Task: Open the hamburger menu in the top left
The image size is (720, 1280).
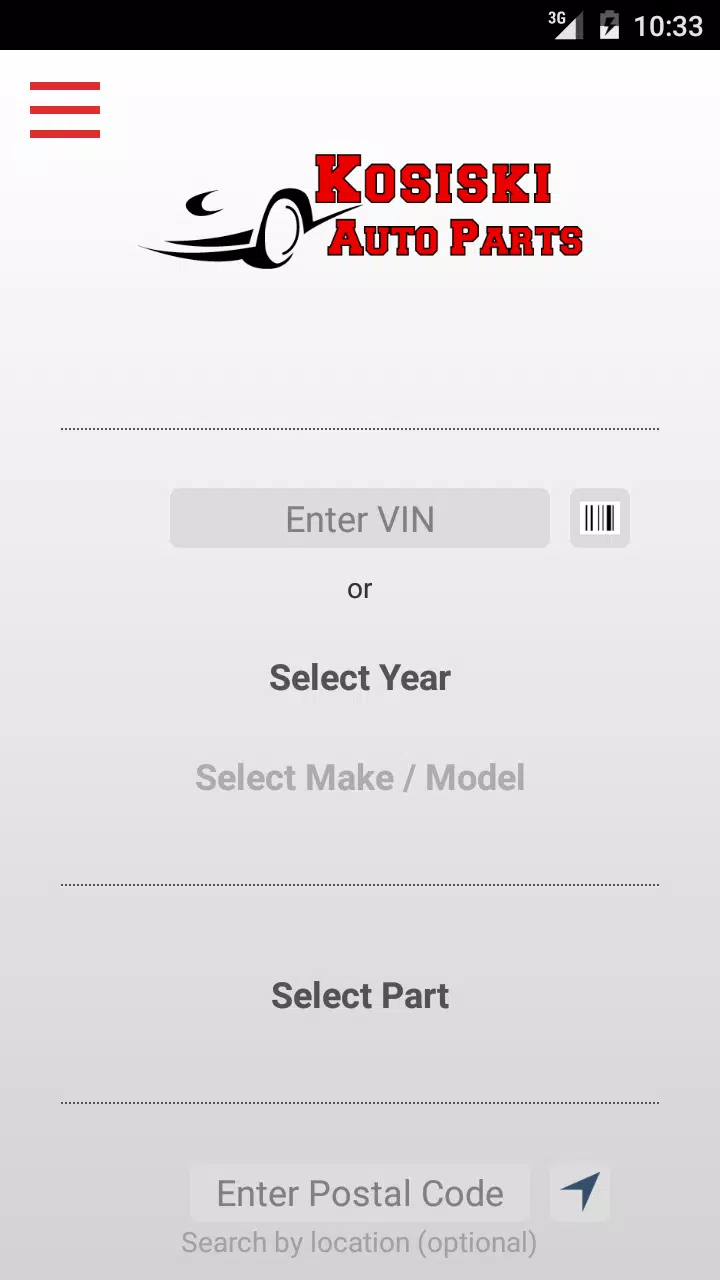Action: point(64,109)
